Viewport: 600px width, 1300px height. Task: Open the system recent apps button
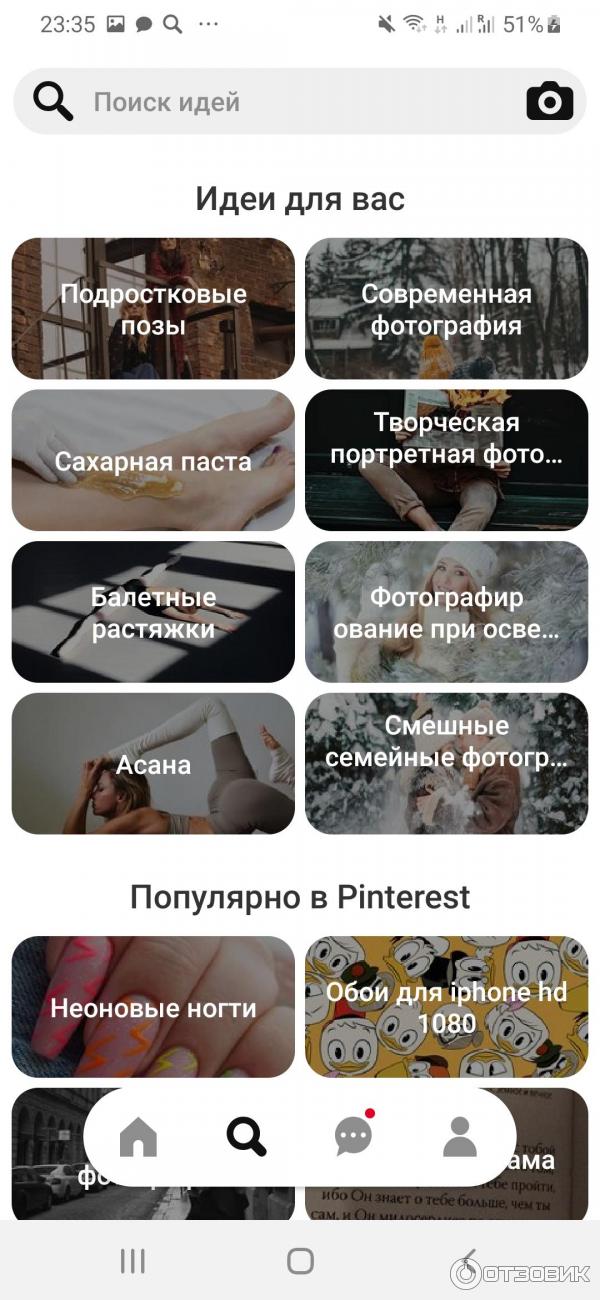coord(133,1261)
